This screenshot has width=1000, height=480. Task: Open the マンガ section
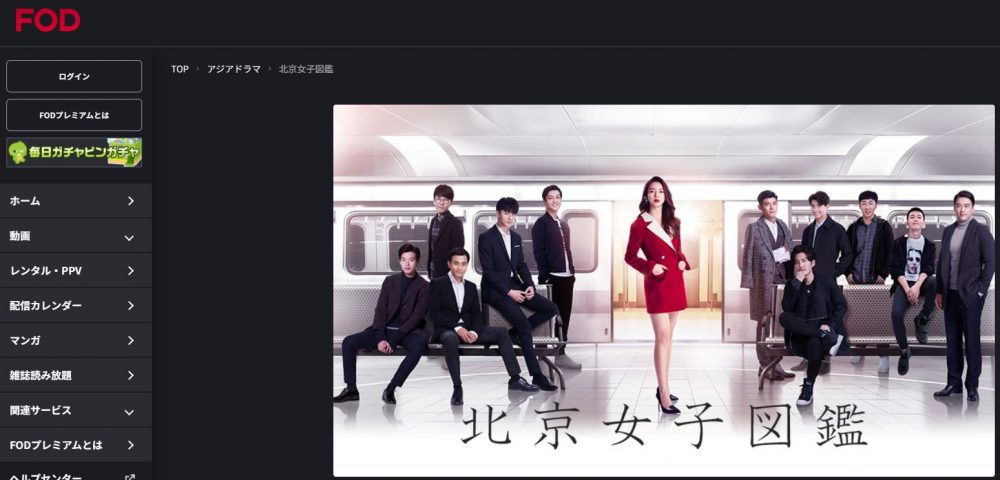(74, 340)
